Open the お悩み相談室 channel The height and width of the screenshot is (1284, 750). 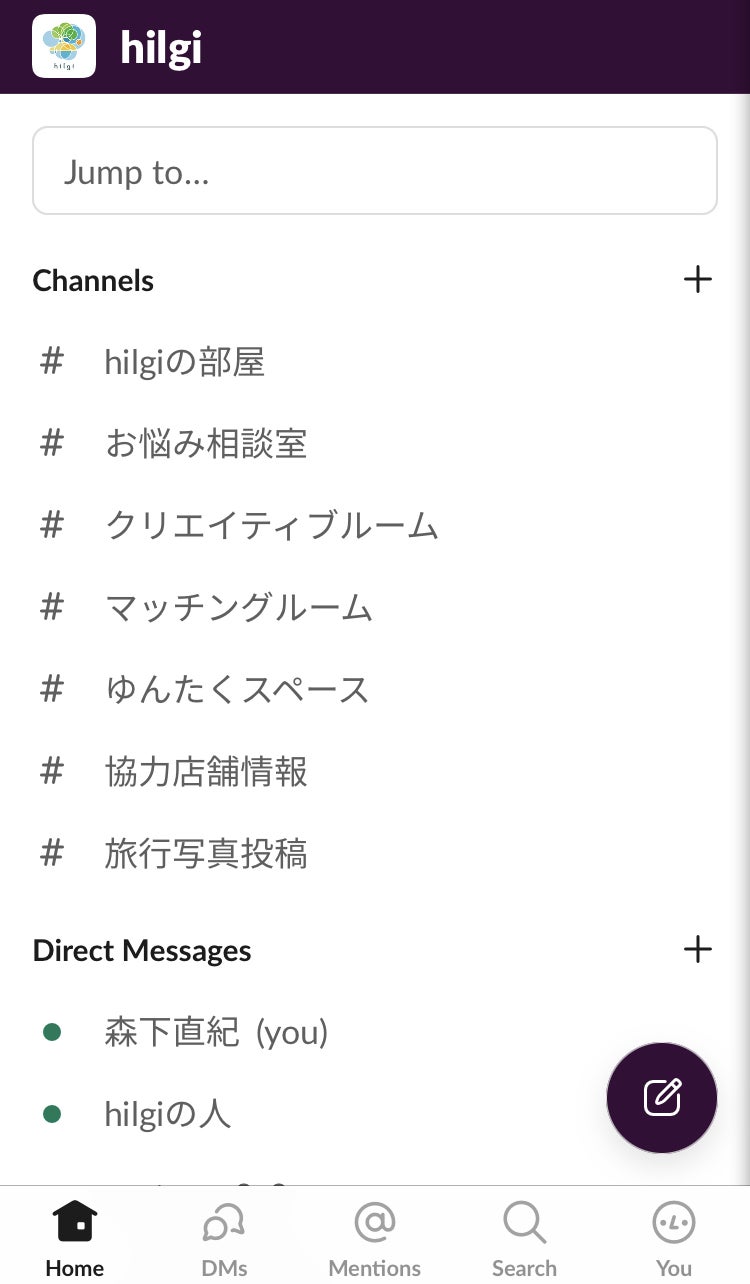[x=205, y=443]
